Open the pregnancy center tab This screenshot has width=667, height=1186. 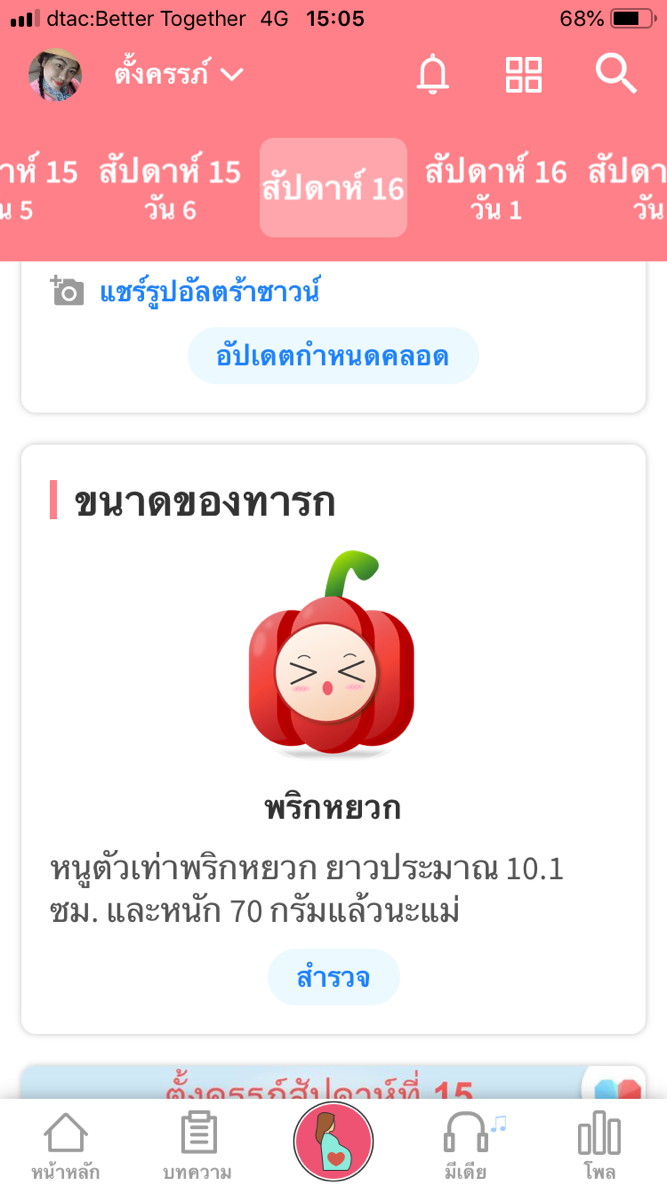pyautogui.click(x=333, y=1142)
